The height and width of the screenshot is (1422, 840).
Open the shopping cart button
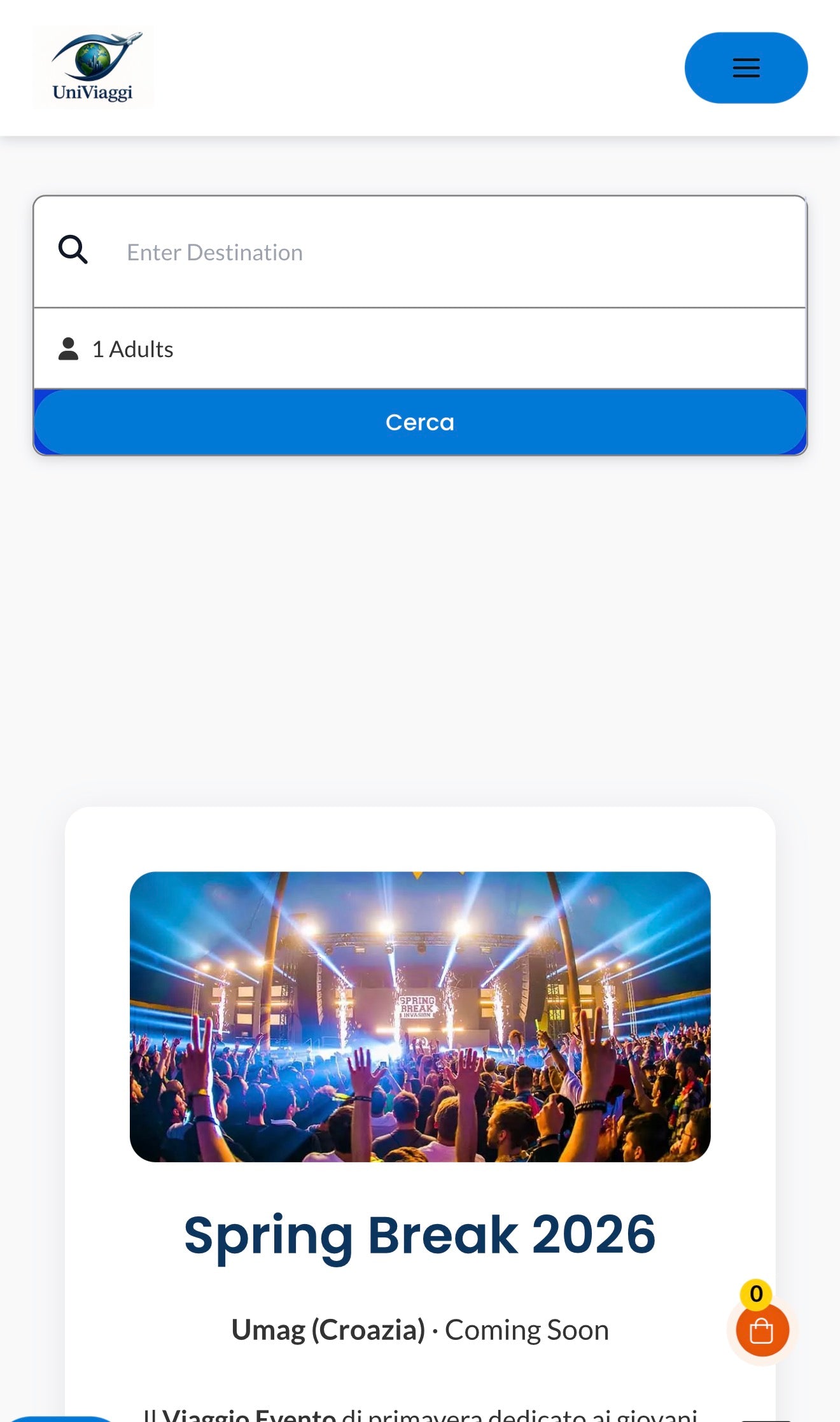(x=762, y=1330)
